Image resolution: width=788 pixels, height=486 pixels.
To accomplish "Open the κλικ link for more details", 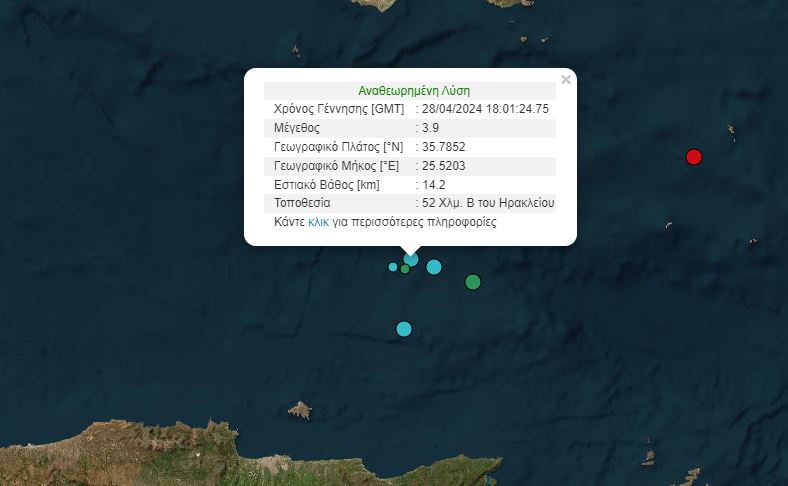I will click(x=318, y=222).
